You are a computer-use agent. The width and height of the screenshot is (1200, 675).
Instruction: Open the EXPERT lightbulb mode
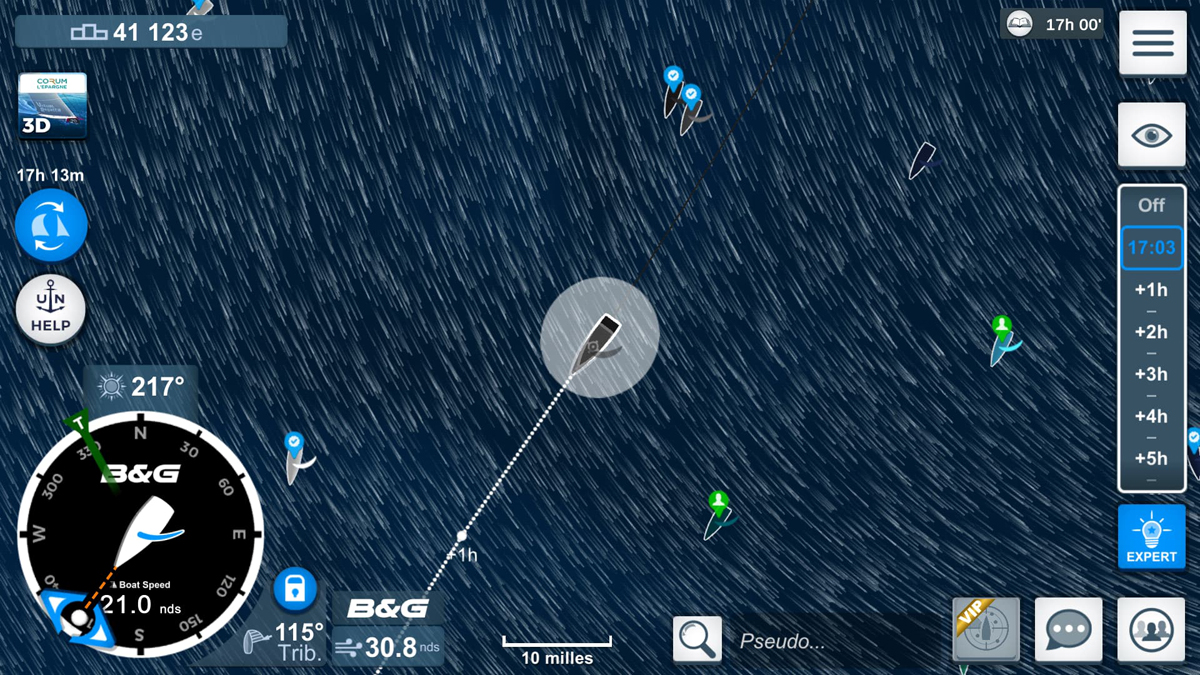(x=1151, y=537)
